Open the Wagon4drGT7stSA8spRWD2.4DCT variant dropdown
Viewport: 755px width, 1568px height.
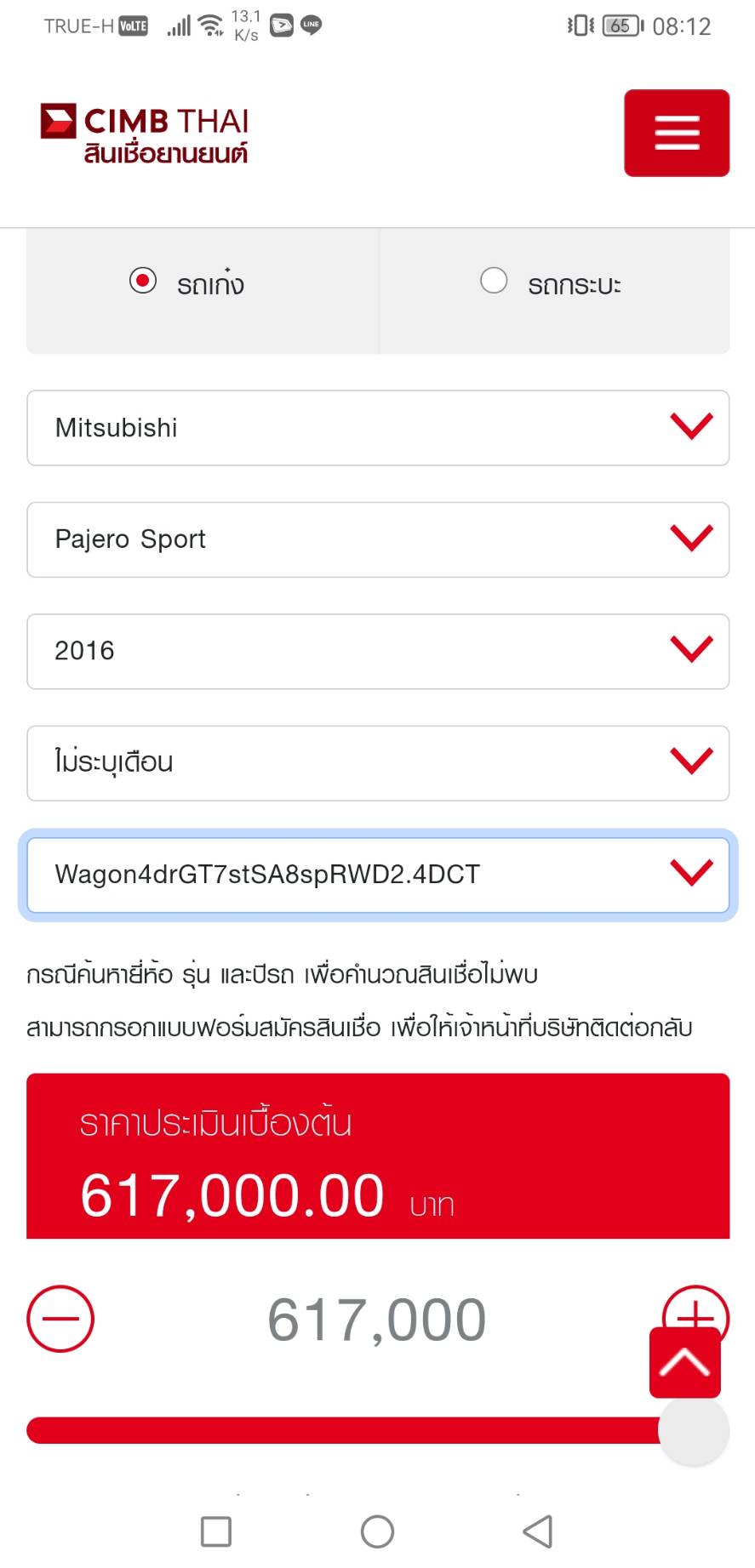[378, 875]
